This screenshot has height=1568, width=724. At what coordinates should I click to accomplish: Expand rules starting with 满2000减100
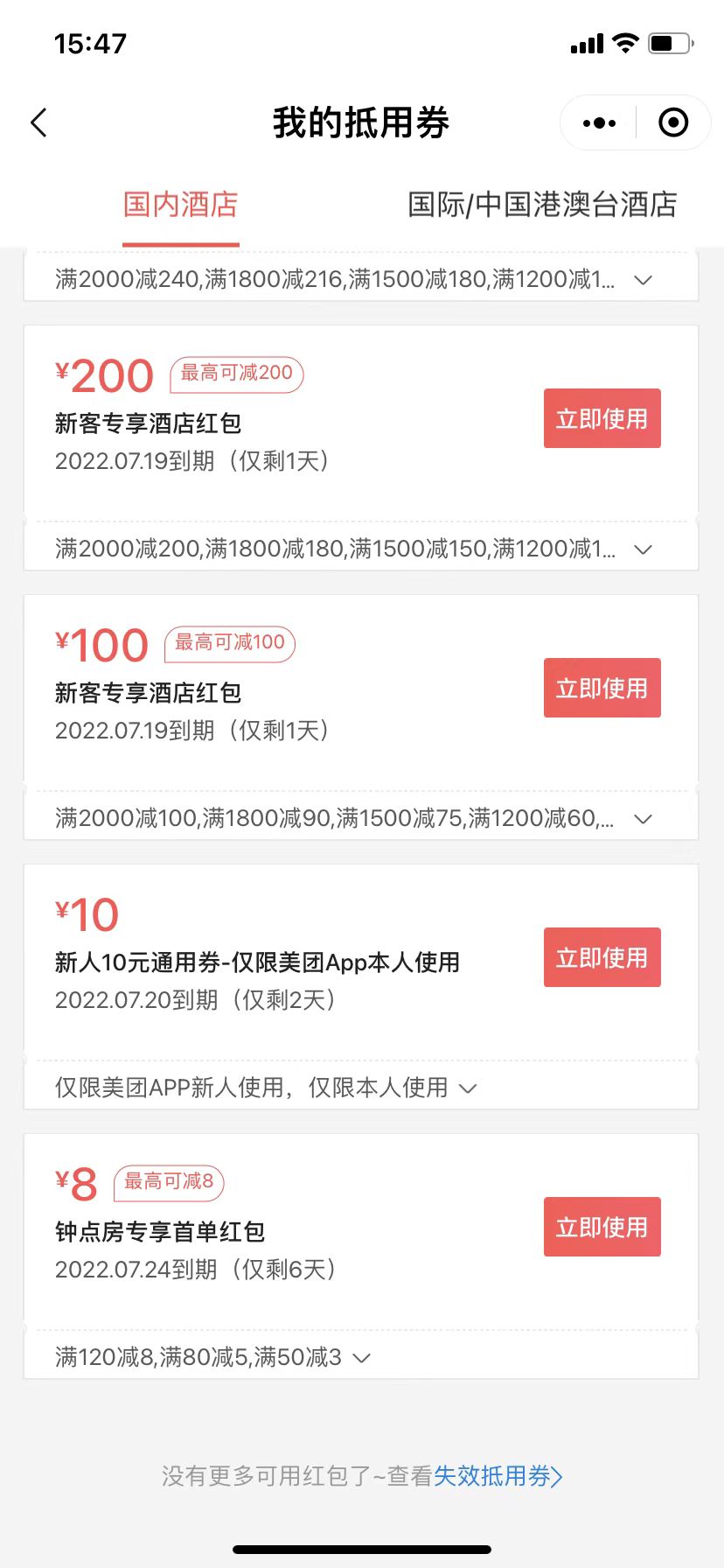[643, 819]
